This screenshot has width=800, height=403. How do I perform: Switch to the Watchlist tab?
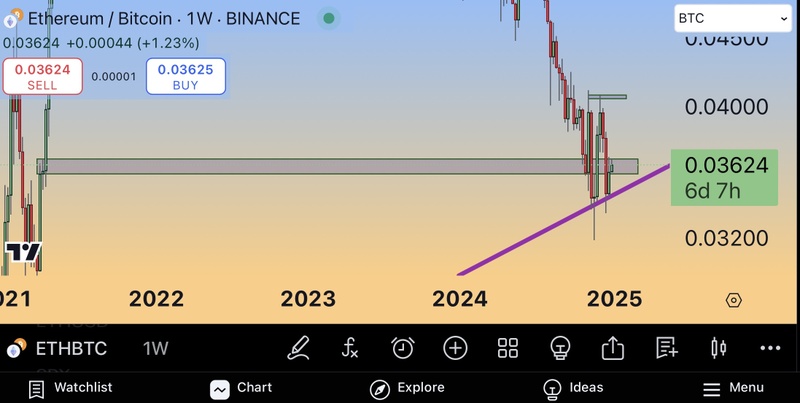tap(70, 388)
